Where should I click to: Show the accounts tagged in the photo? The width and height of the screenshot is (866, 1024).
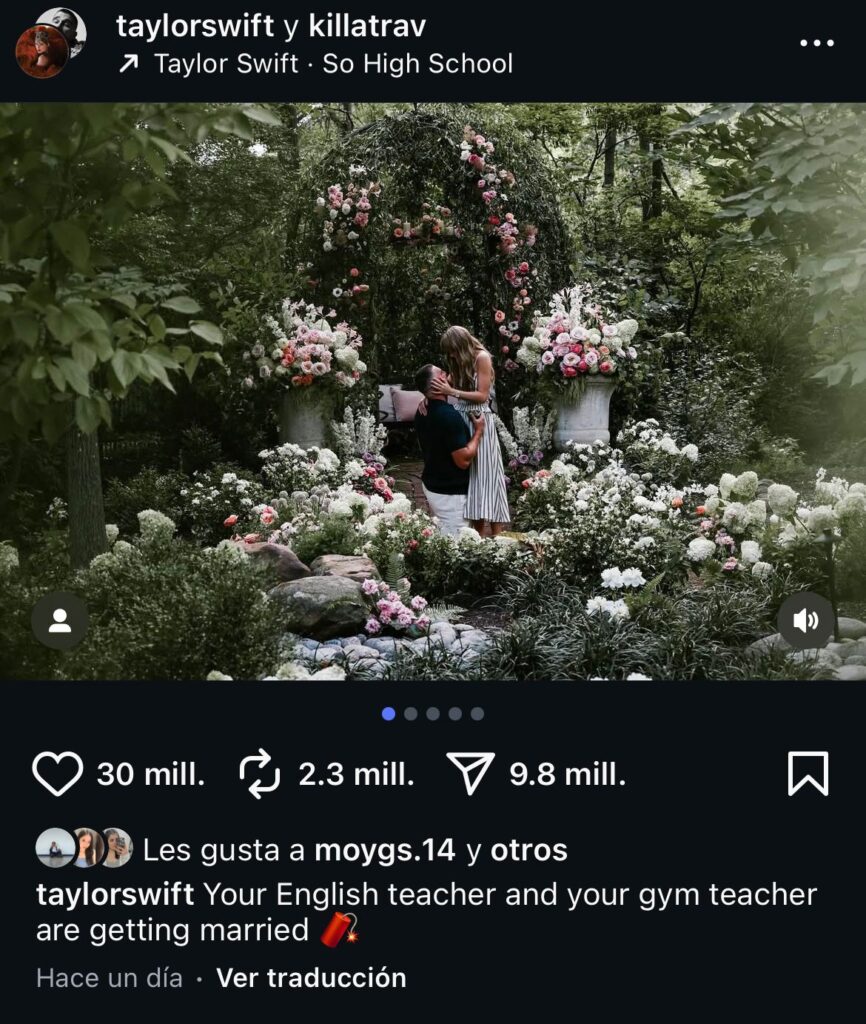pyautogui.click(x=59, y=620)
